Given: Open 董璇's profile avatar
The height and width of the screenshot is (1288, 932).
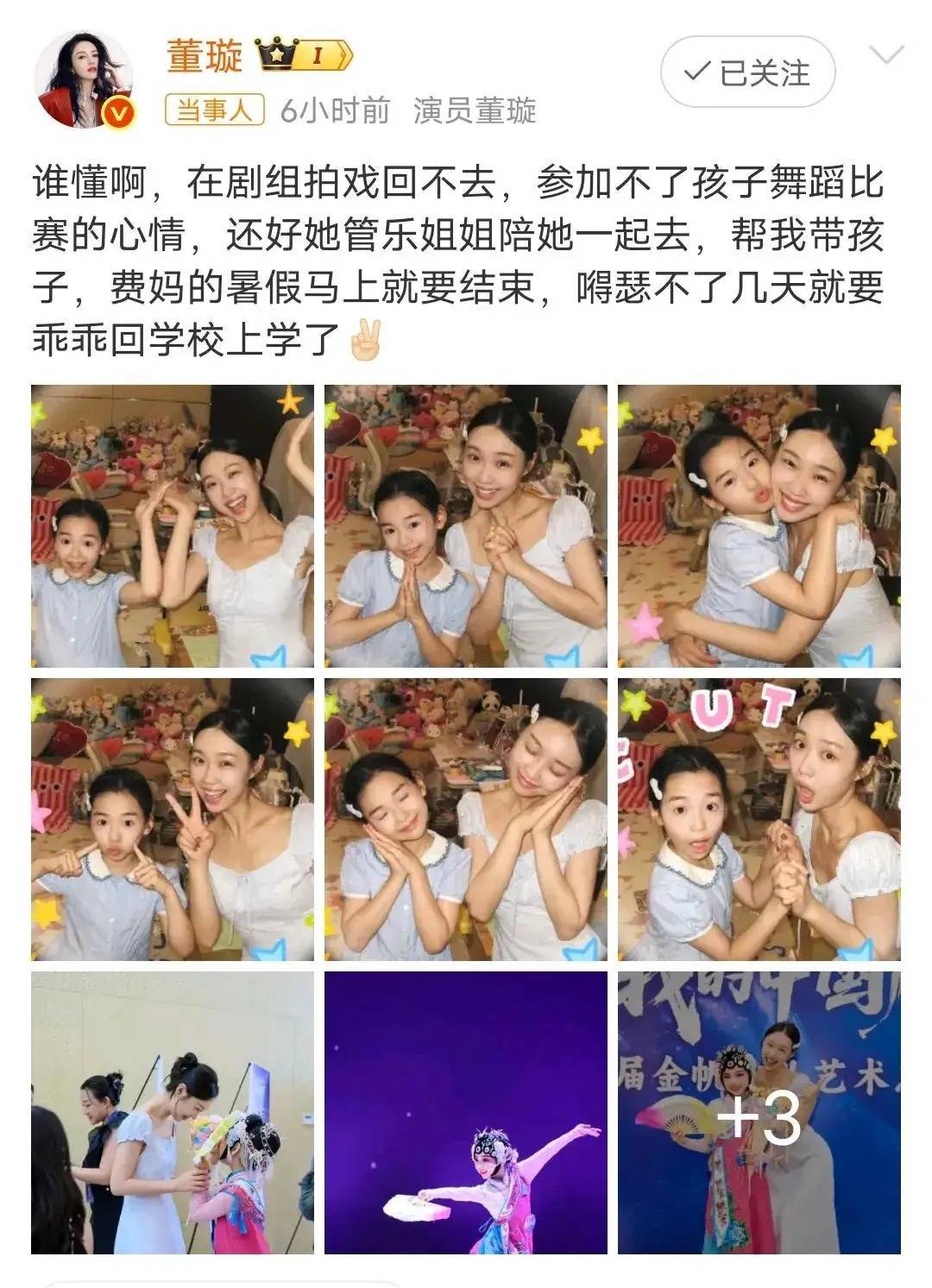Looking at the screenshot, I should pos(84,79).
